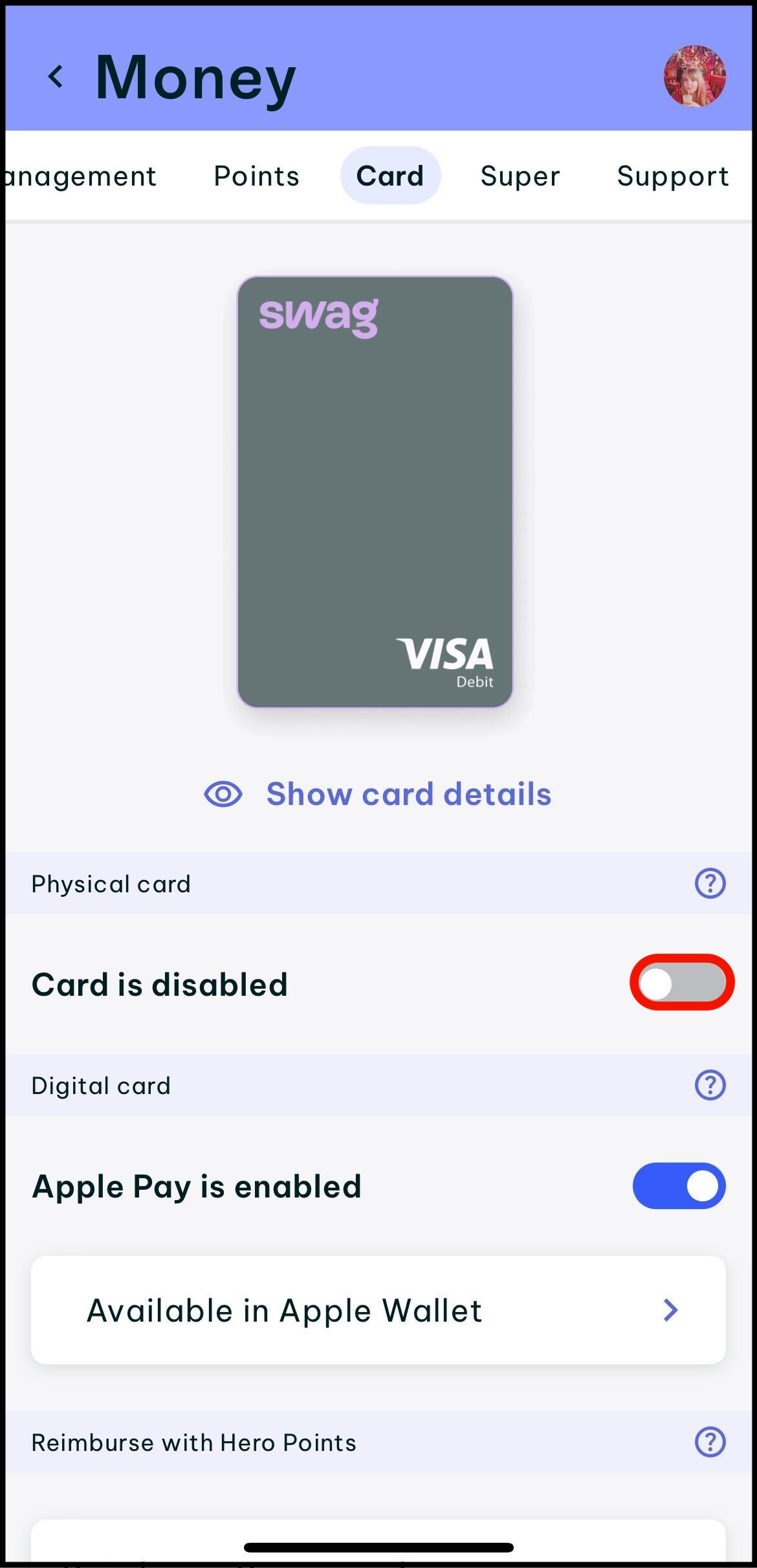Screen dimensions: 757x1568
Task: Open help for Reimburse with Hero Points
Action: (710, 1442)
